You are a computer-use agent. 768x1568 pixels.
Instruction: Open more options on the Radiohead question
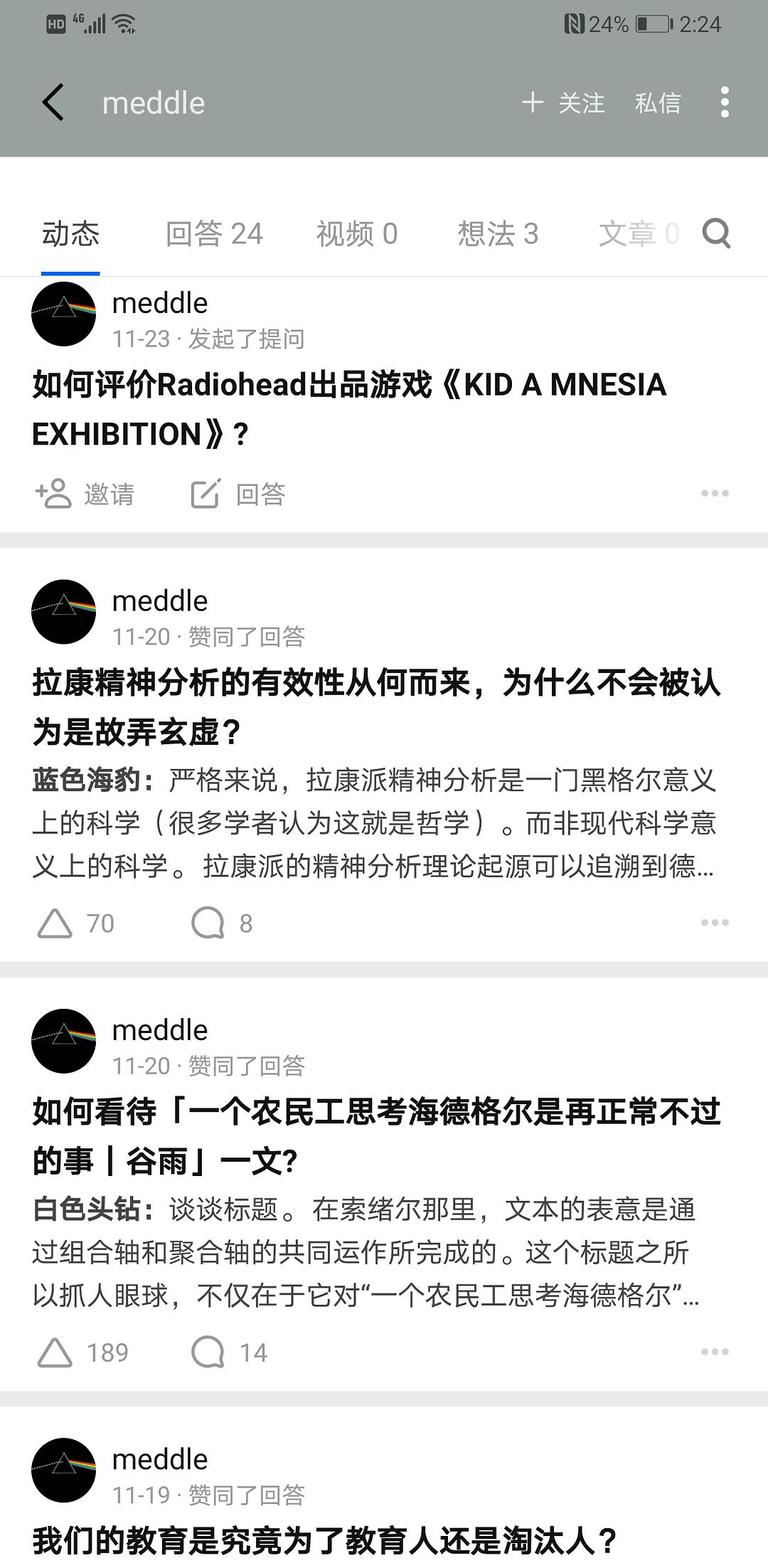click(x=714, y=493)
